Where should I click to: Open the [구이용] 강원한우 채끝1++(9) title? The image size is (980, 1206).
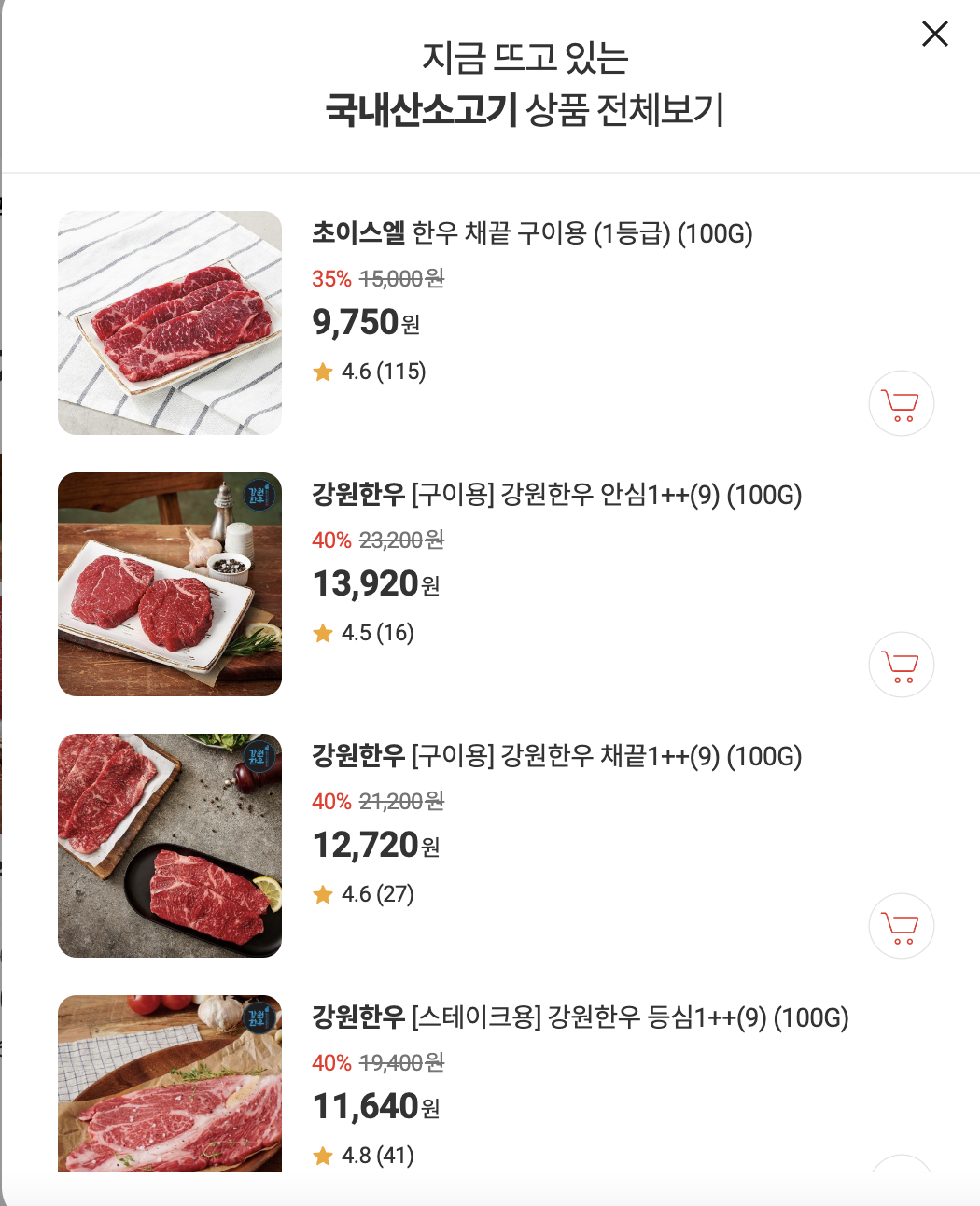point(557,756)
